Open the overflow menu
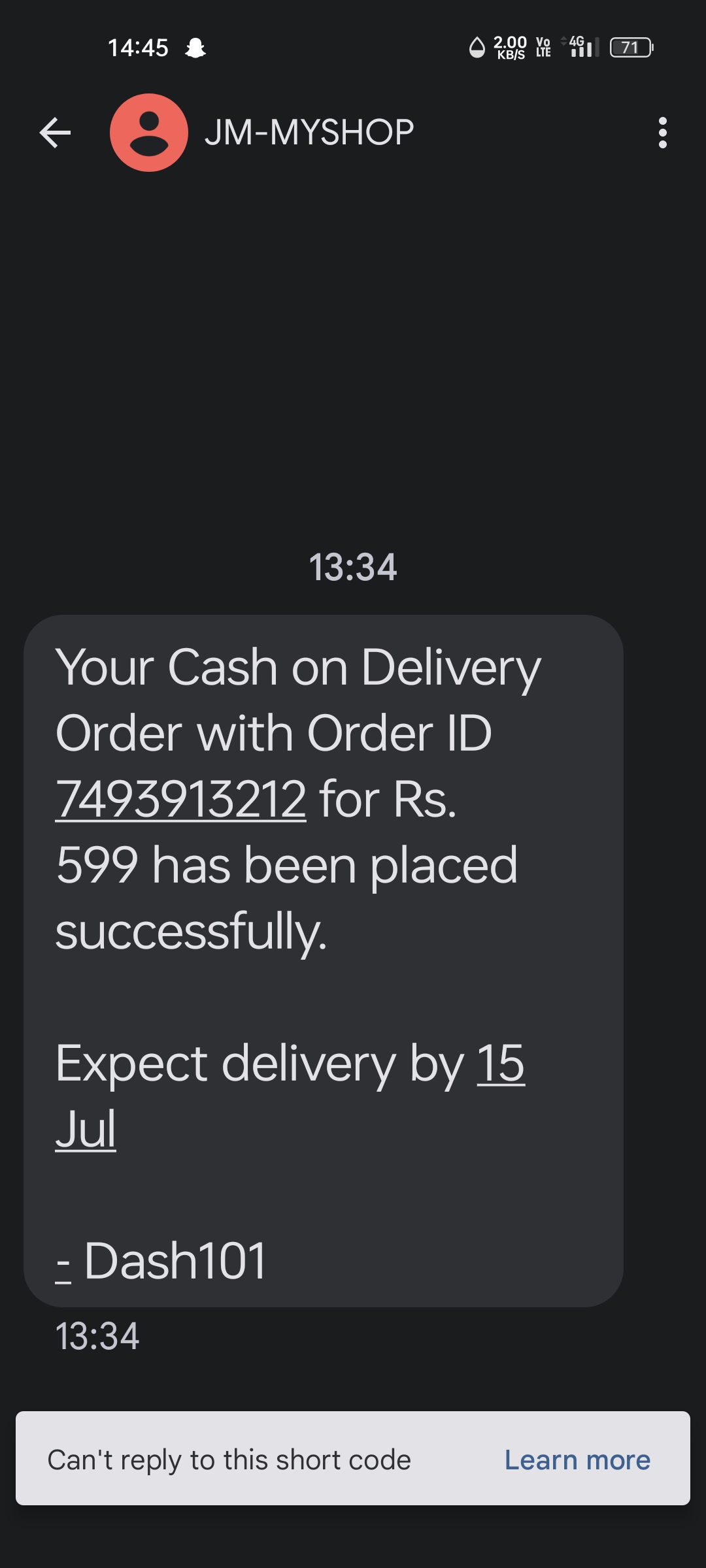 point(662,133)
